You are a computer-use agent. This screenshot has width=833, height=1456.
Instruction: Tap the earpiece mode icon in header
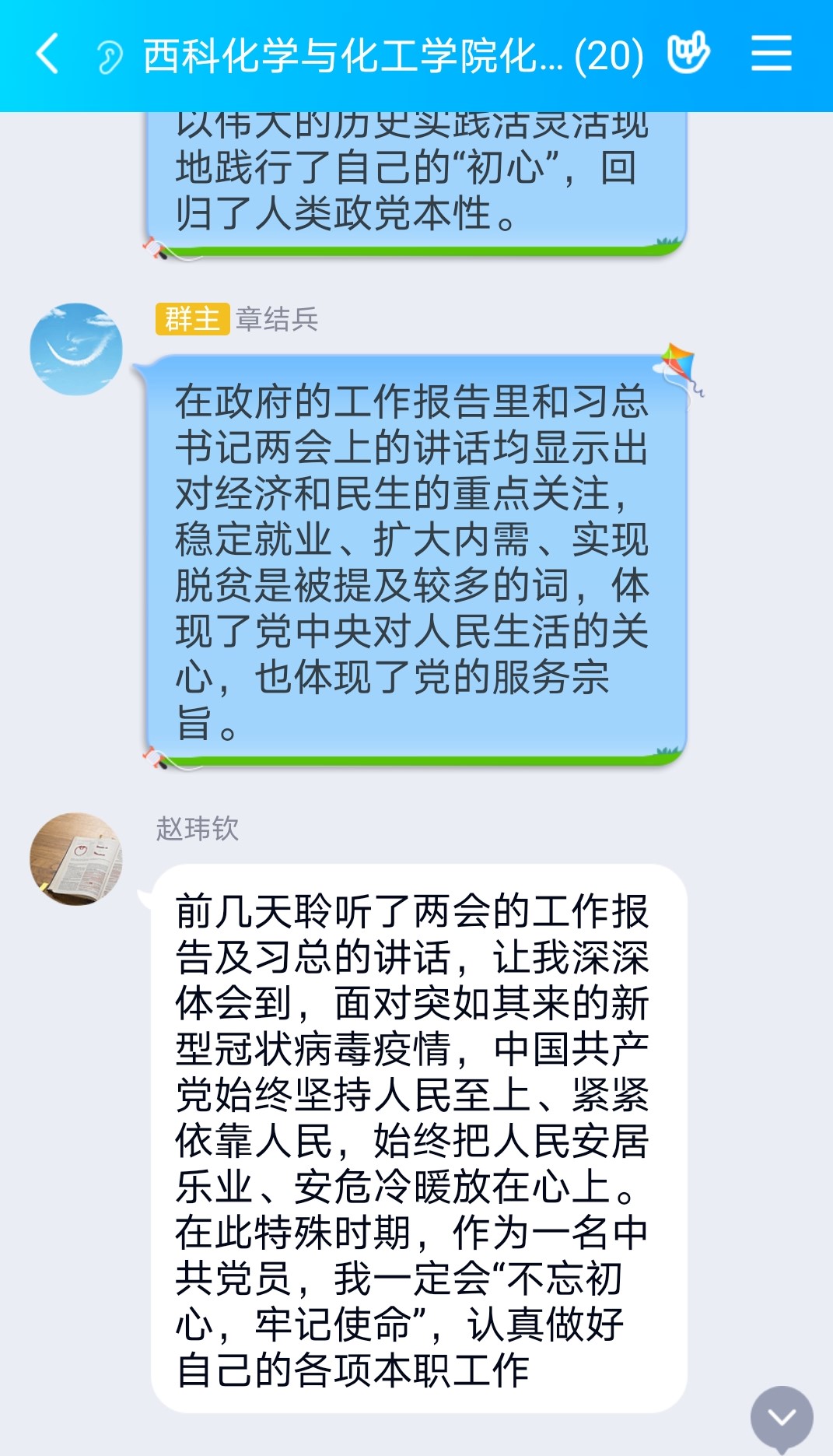click(110, 57)
